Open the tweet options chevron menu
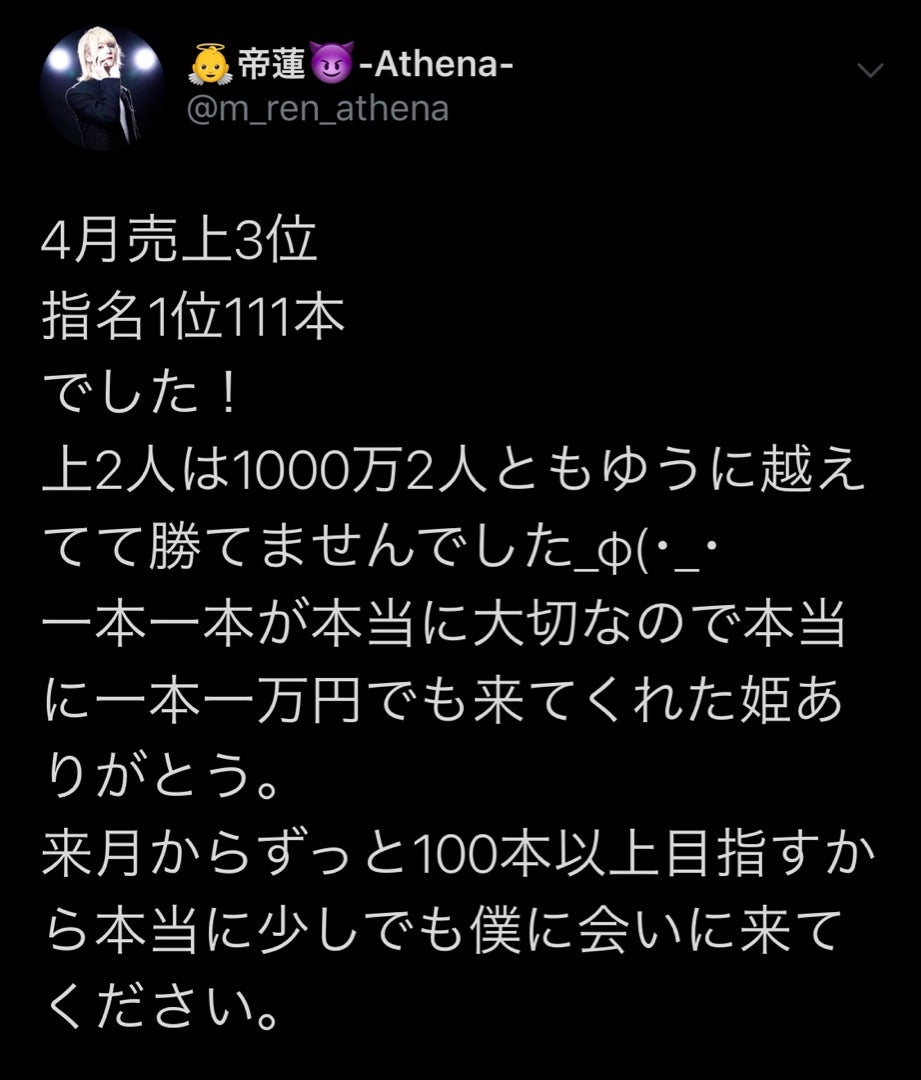This screenshot has height=1080, width=921. pyautogui.click(x=871, y=71)
